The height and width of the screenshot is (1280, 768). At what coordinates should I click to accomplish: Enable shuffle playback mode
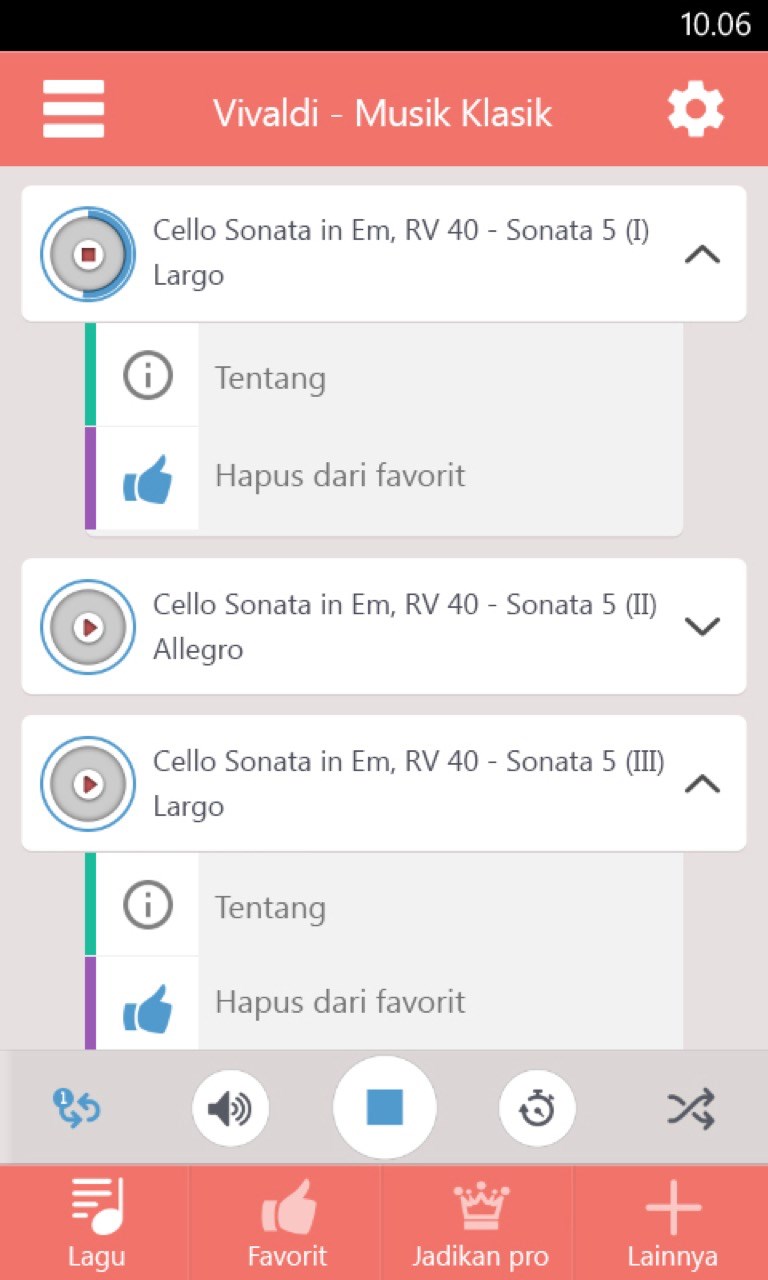[691, 1108]
